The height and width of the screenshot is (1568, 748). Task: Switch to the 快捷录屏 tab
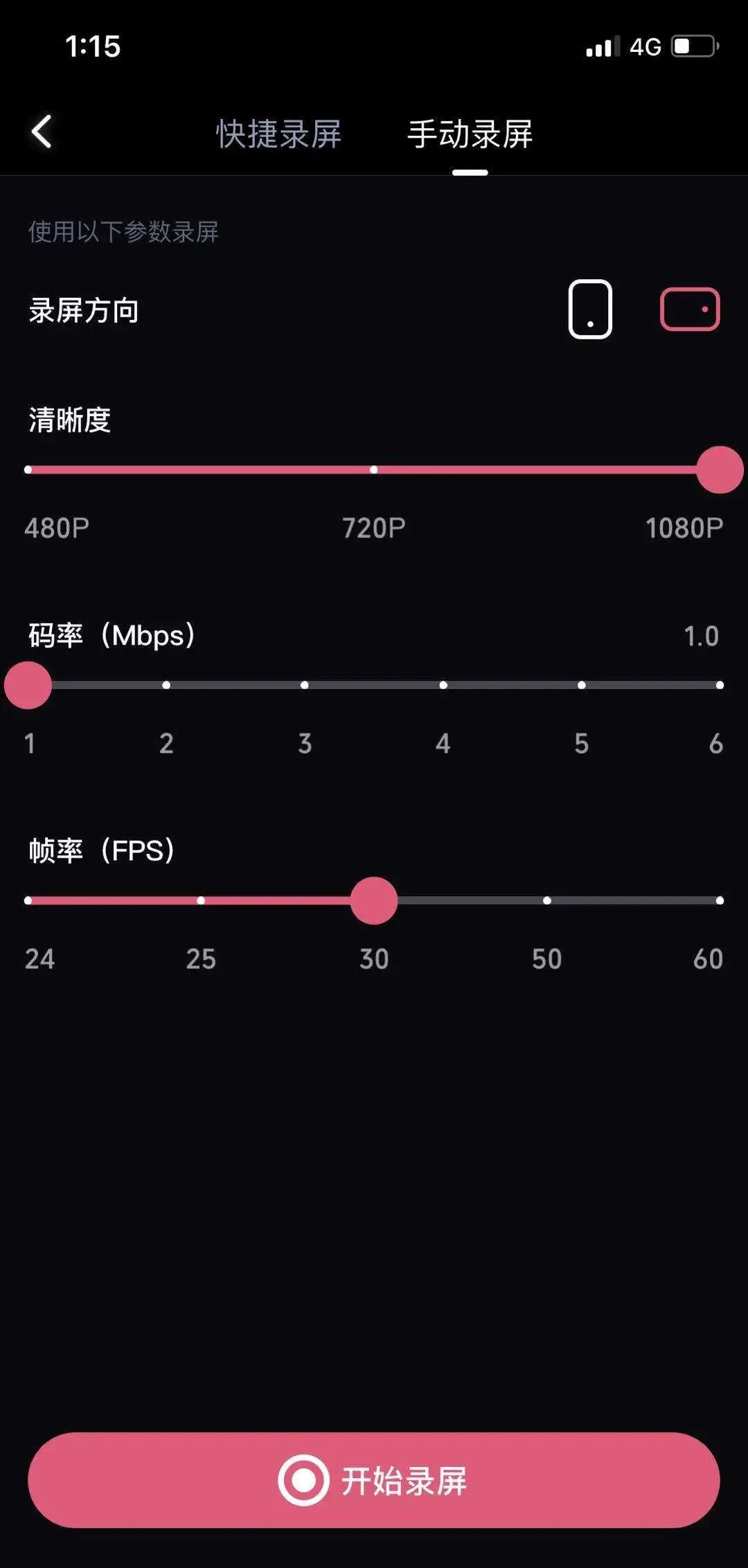point(278,136)
